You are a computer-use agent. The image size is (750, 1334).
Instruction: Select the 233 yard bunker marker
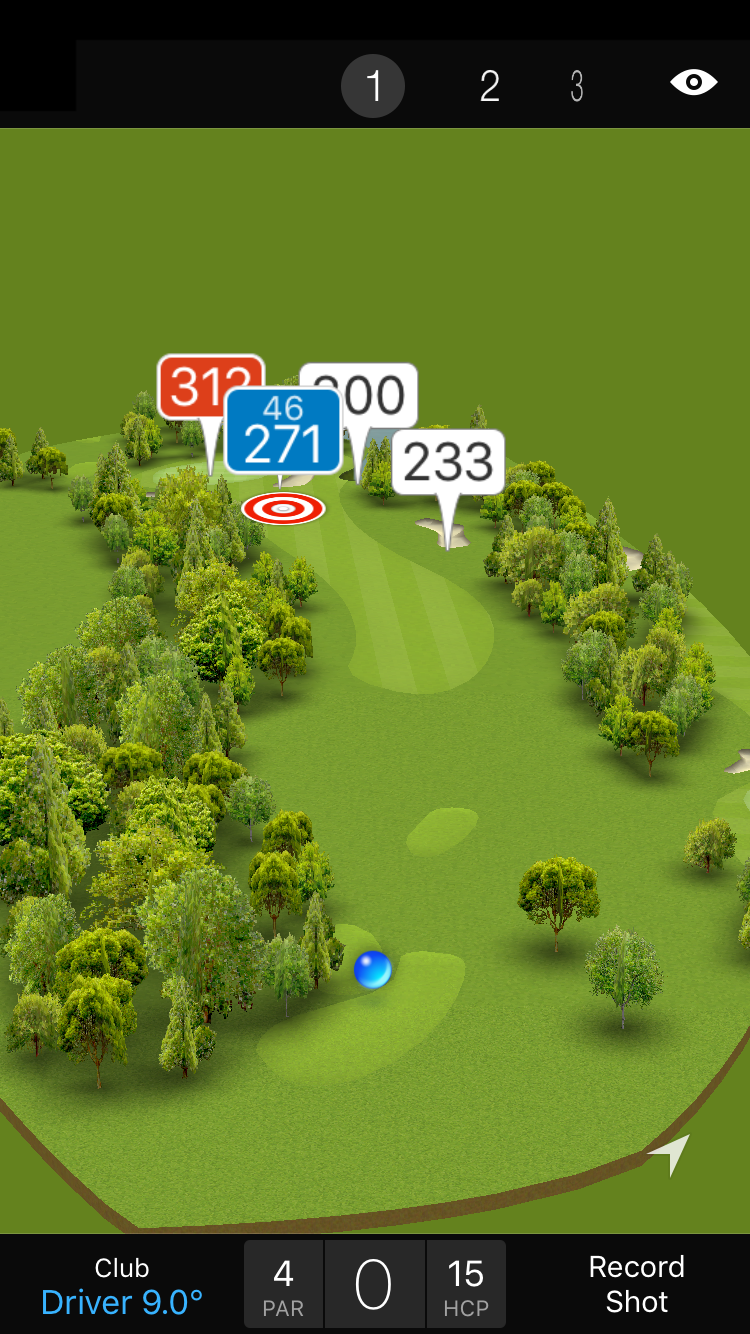click(448, 462)
